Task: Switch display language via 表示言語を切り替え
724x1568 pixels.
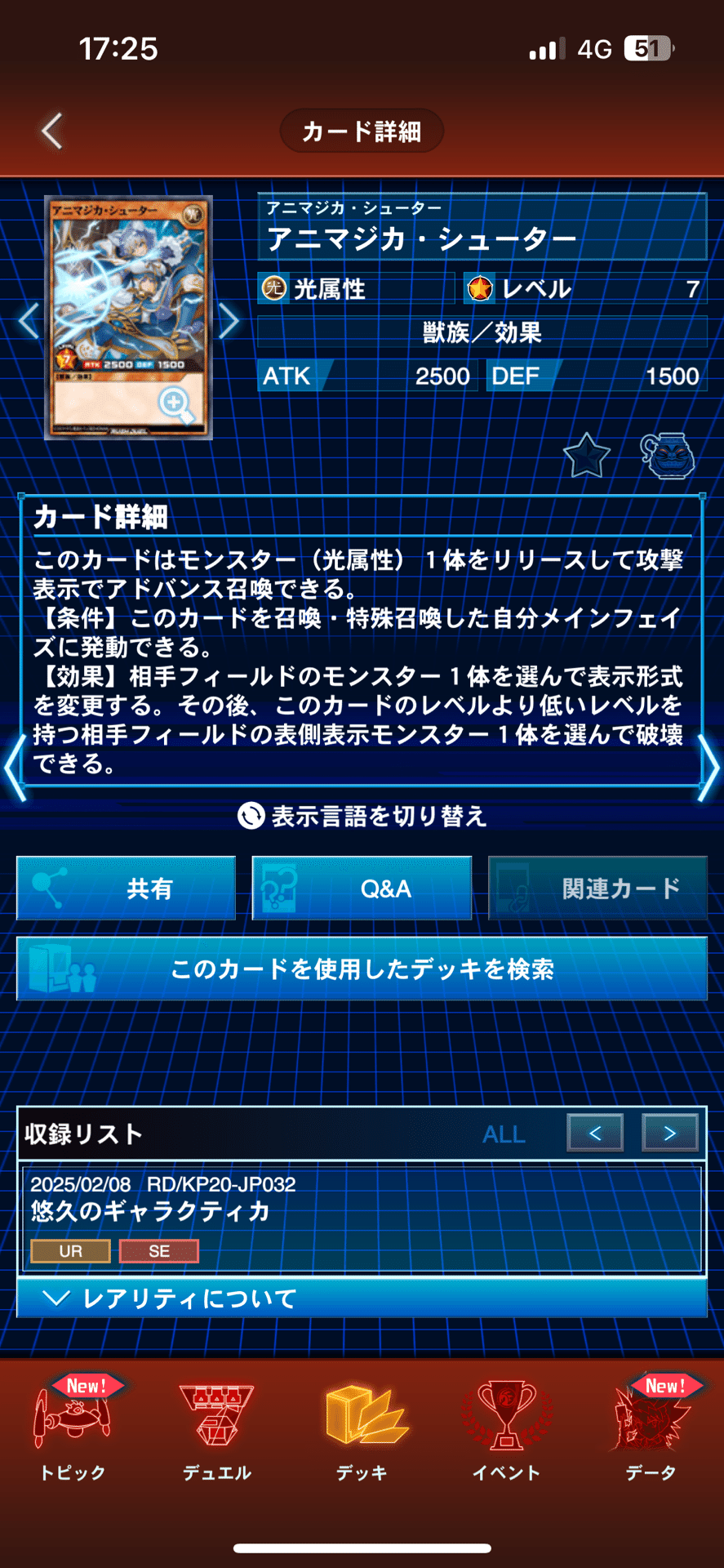Action: tap(362, 816)
